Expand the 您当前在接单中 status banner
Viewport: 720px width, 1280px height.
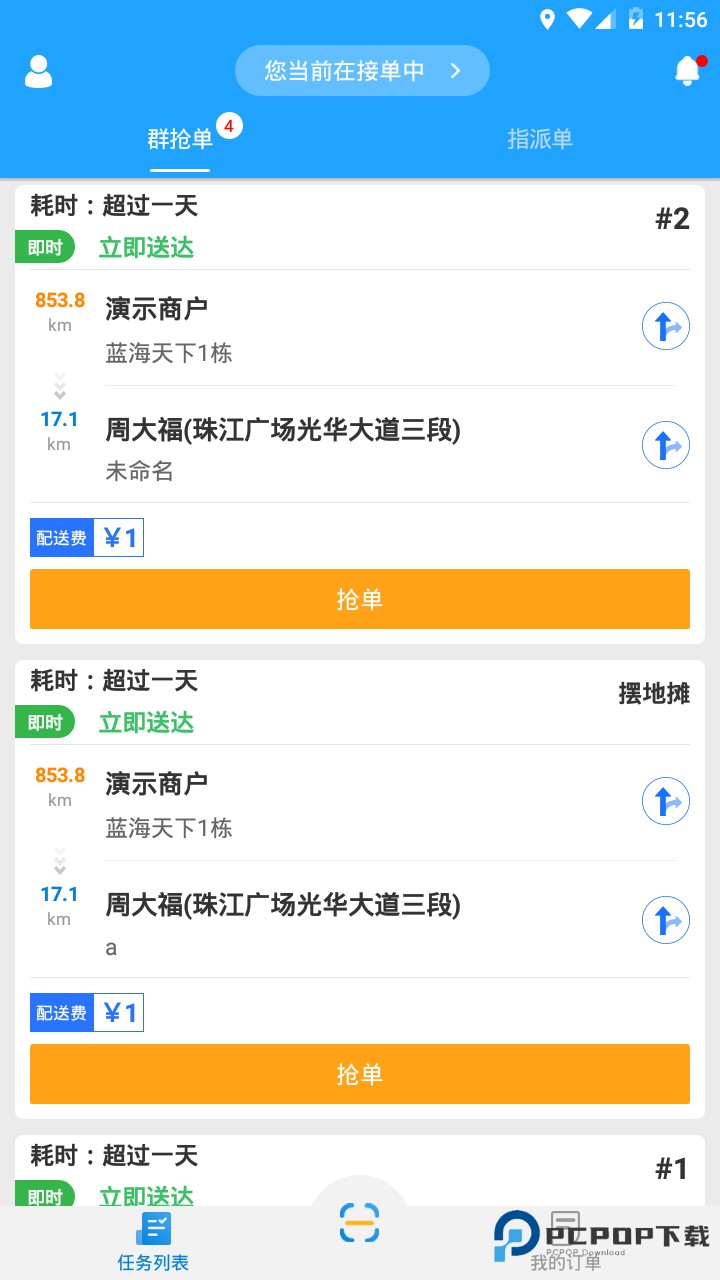(362, 70)
